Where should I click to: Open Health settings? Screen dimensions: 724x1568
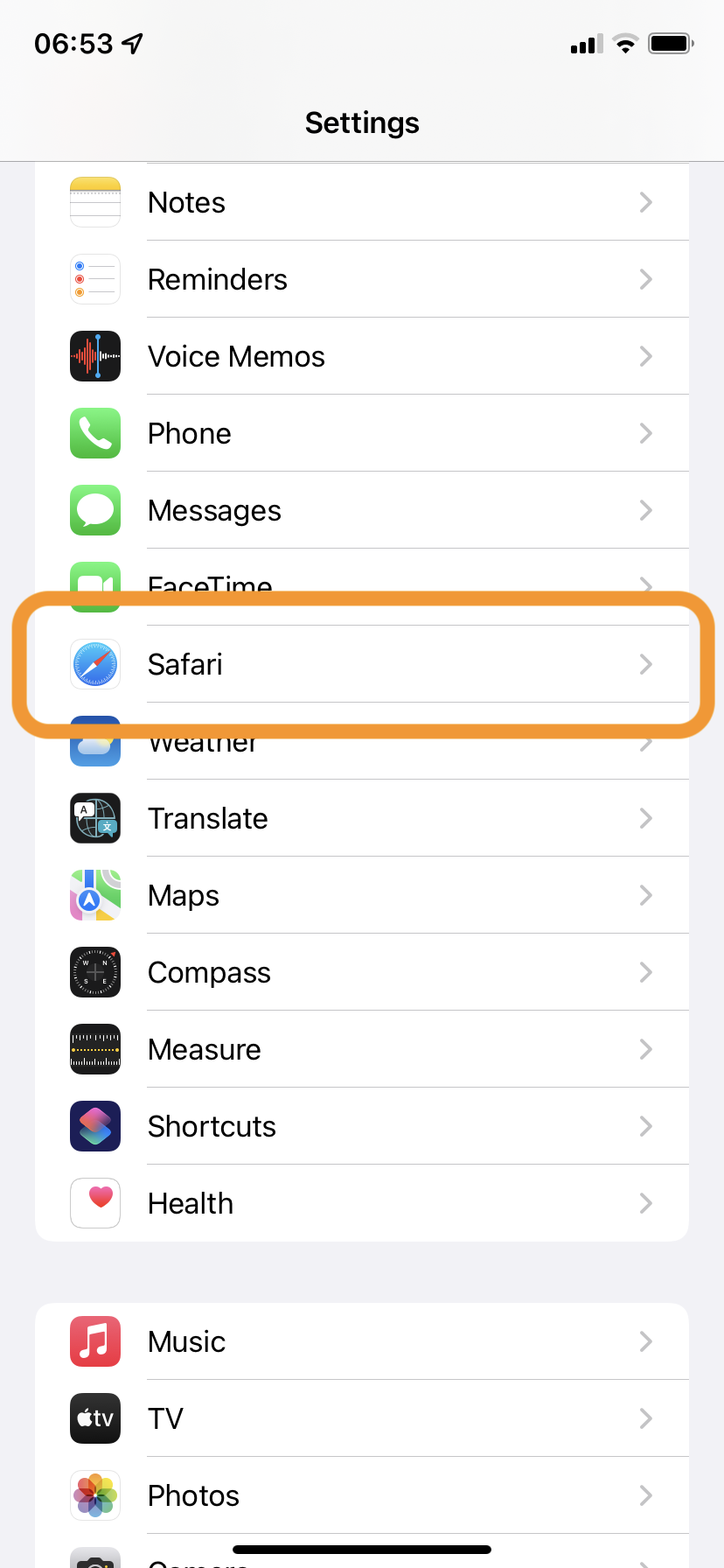(x=362, y=1203)
